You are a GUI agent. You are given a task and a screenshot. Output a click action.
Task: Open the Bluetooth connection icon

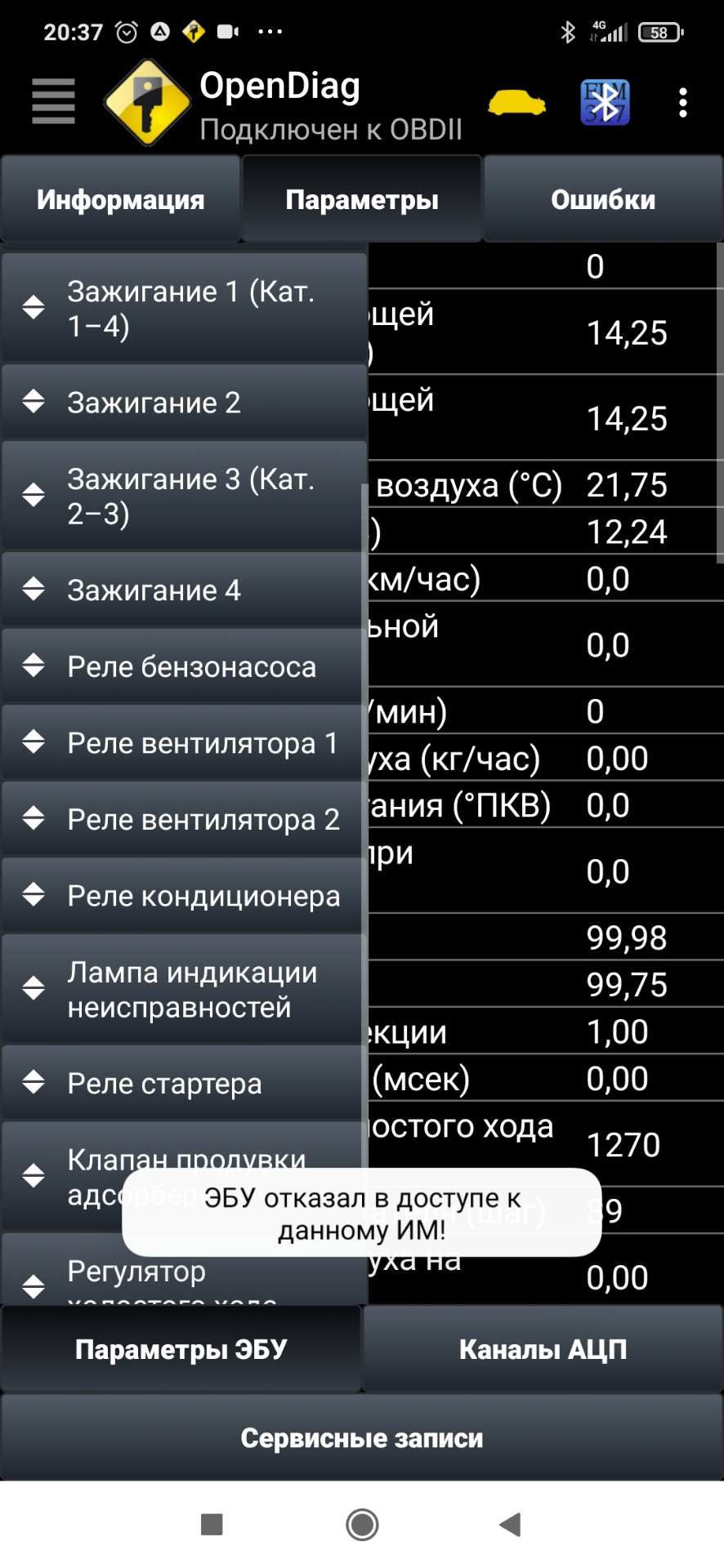pos(605,103)
